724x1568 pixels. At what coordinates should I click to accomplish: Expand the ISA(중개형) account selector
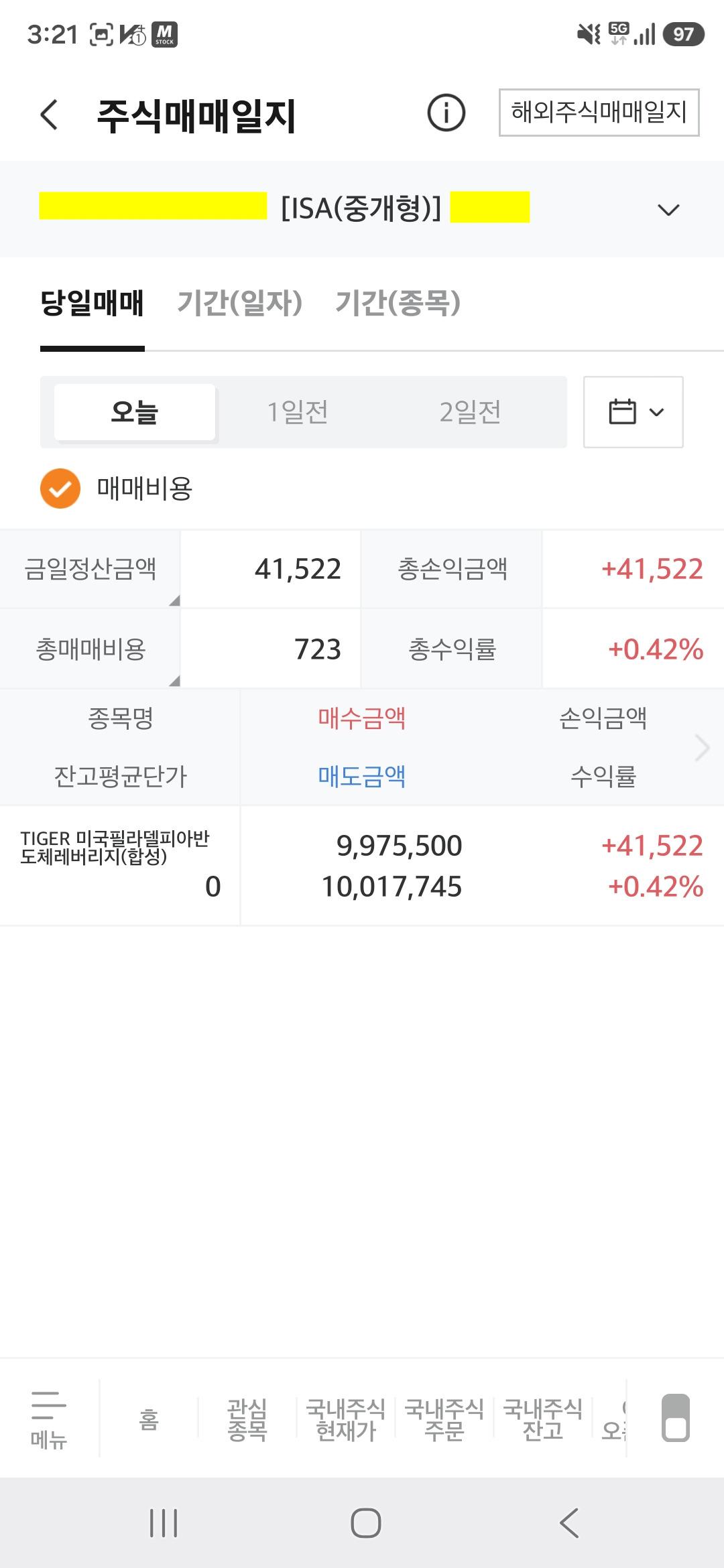tap(362, 209)
